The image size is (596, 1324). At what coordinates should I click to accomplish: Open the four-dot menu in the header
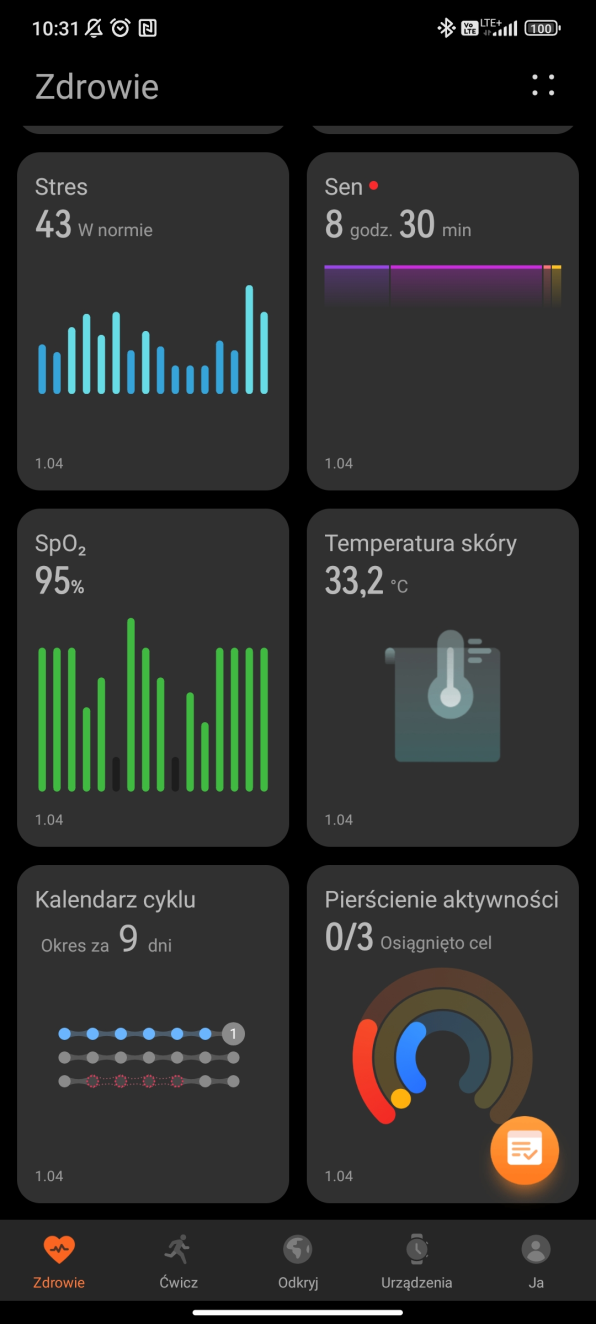[x=543, y=85]
